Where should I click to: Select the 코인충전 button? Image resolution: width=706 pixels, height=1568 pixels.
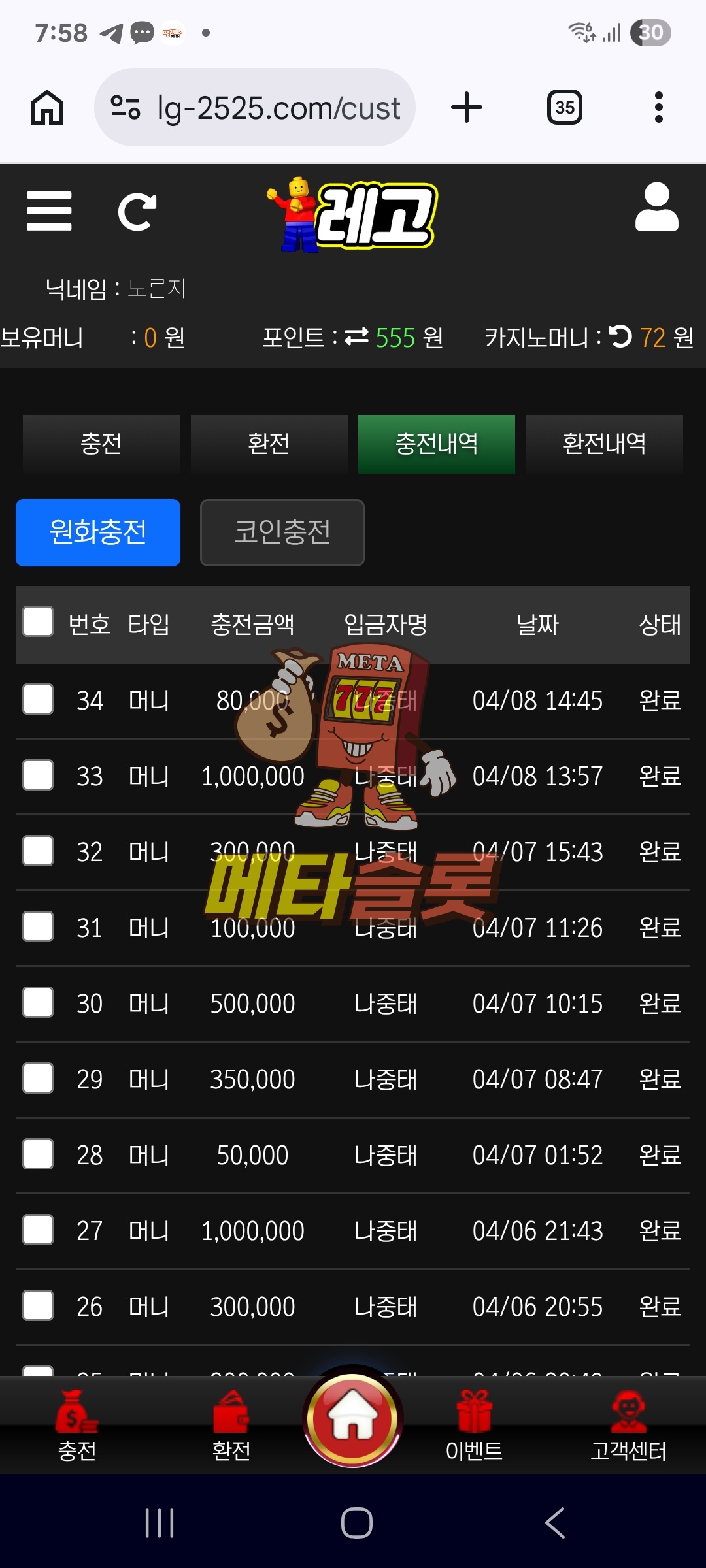point(282,532)
